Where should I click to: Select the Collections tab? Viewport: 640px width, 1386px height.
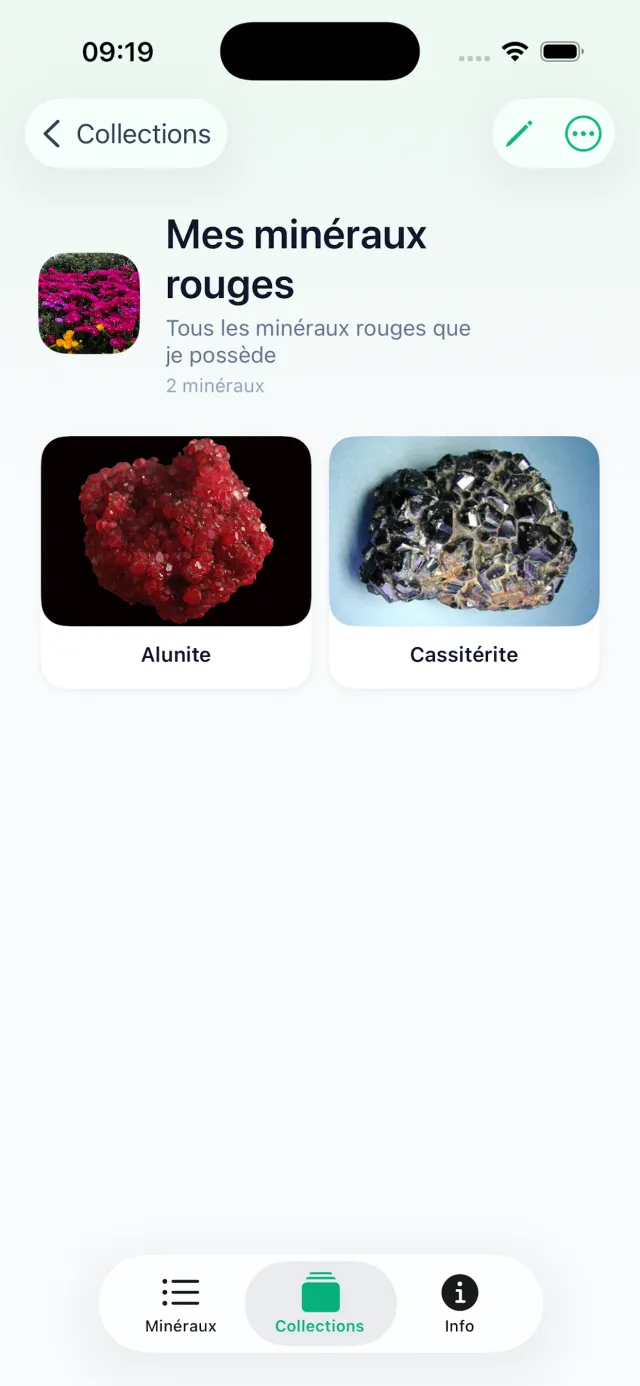click(320, 1304)
